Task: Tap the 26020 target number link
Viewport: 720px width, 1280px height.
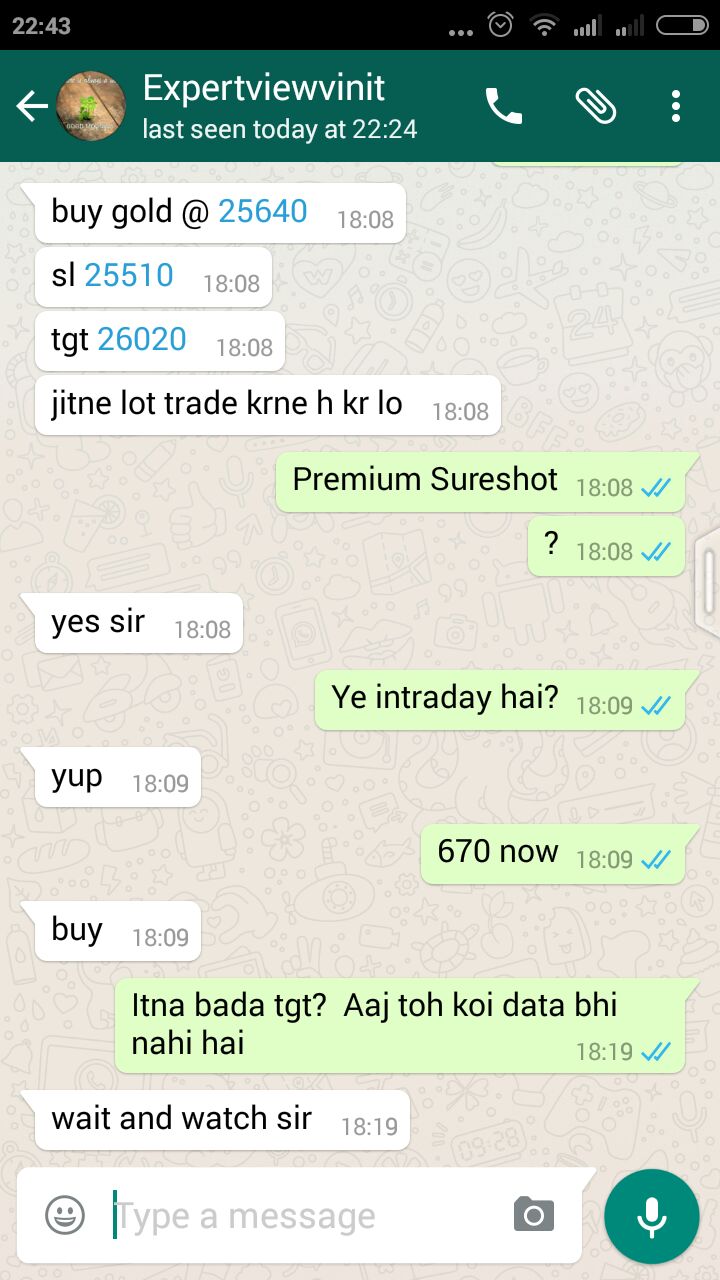Action: point(142,339)
